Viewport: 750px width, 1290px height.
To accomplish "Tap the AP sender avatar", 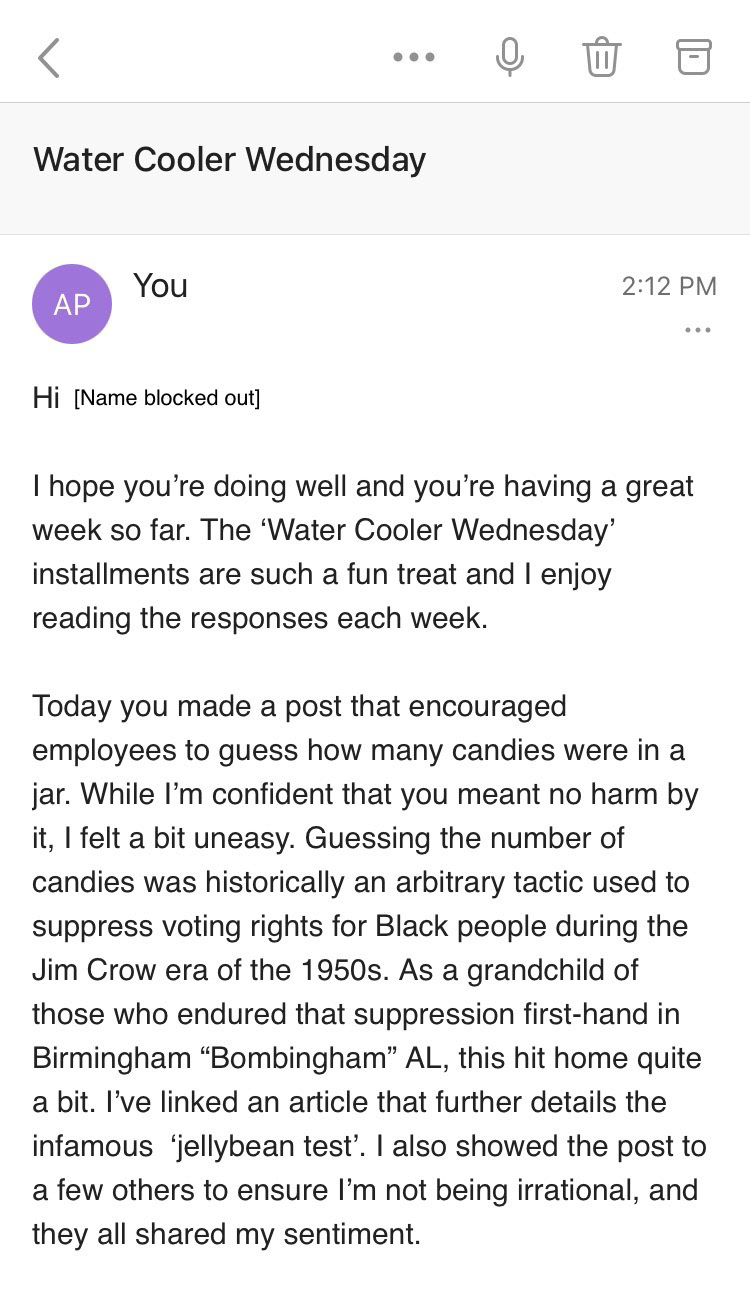I will (72, 304).
